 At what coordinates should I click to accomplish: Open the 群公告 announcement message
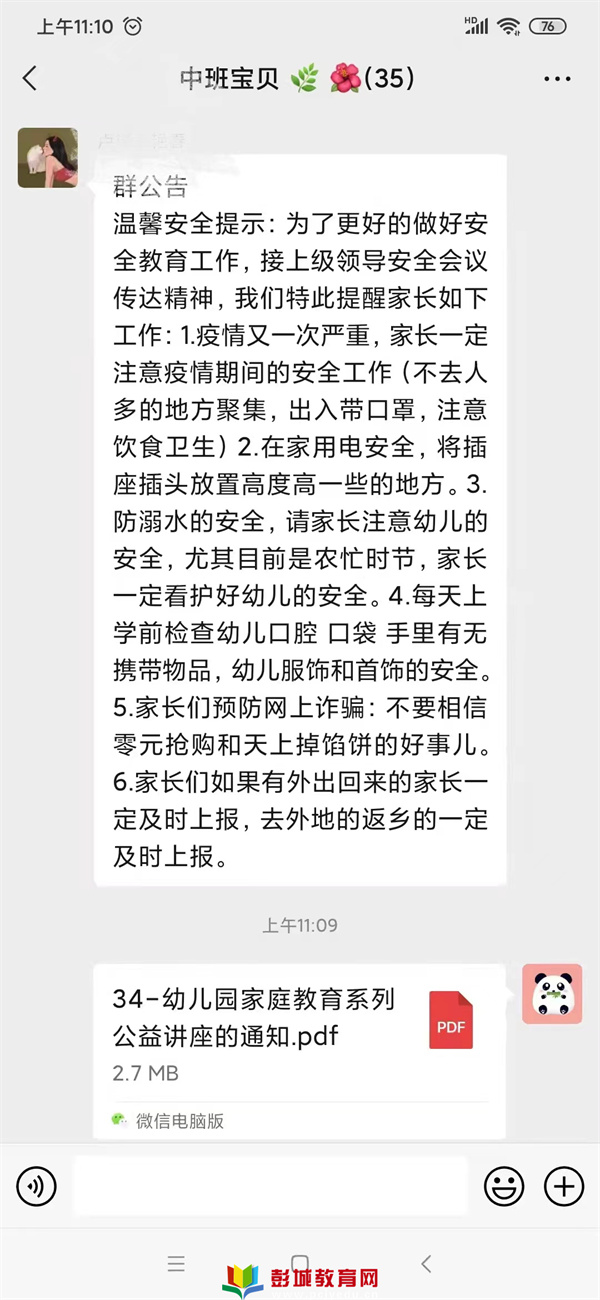[x=300, y=520]
